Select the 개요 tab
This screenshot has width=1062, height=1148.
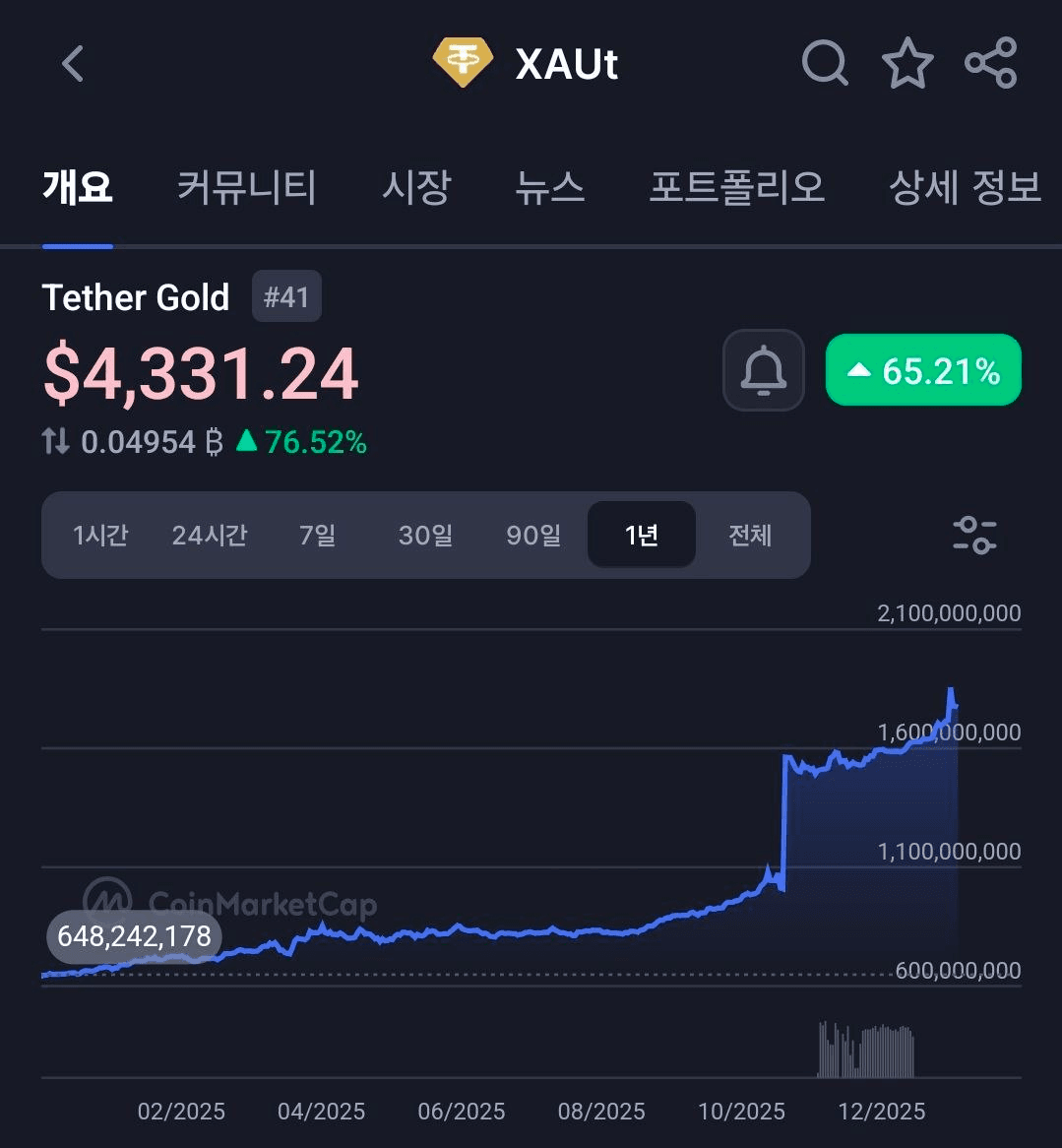click(78, 186)
